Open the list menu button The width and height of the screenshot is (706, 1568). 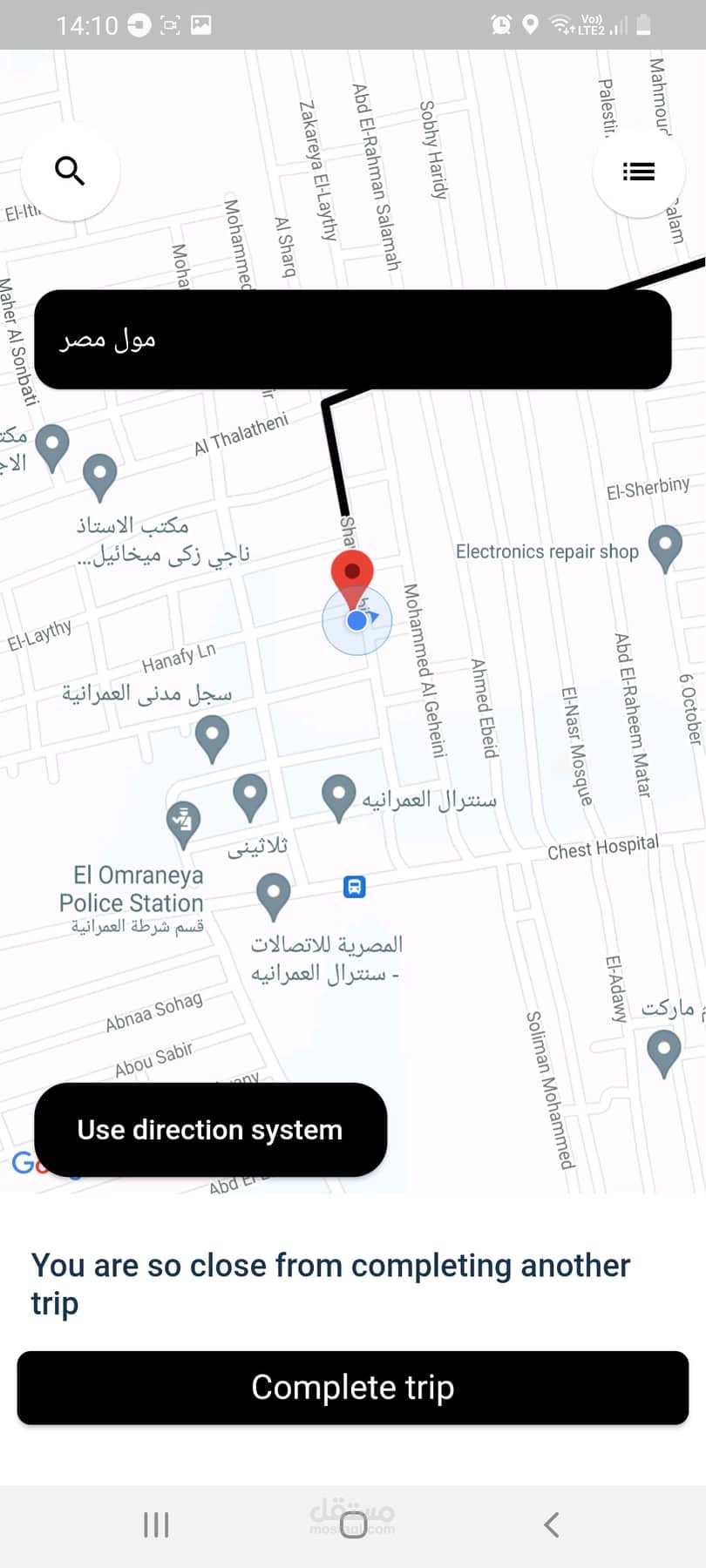pos(639,172)
